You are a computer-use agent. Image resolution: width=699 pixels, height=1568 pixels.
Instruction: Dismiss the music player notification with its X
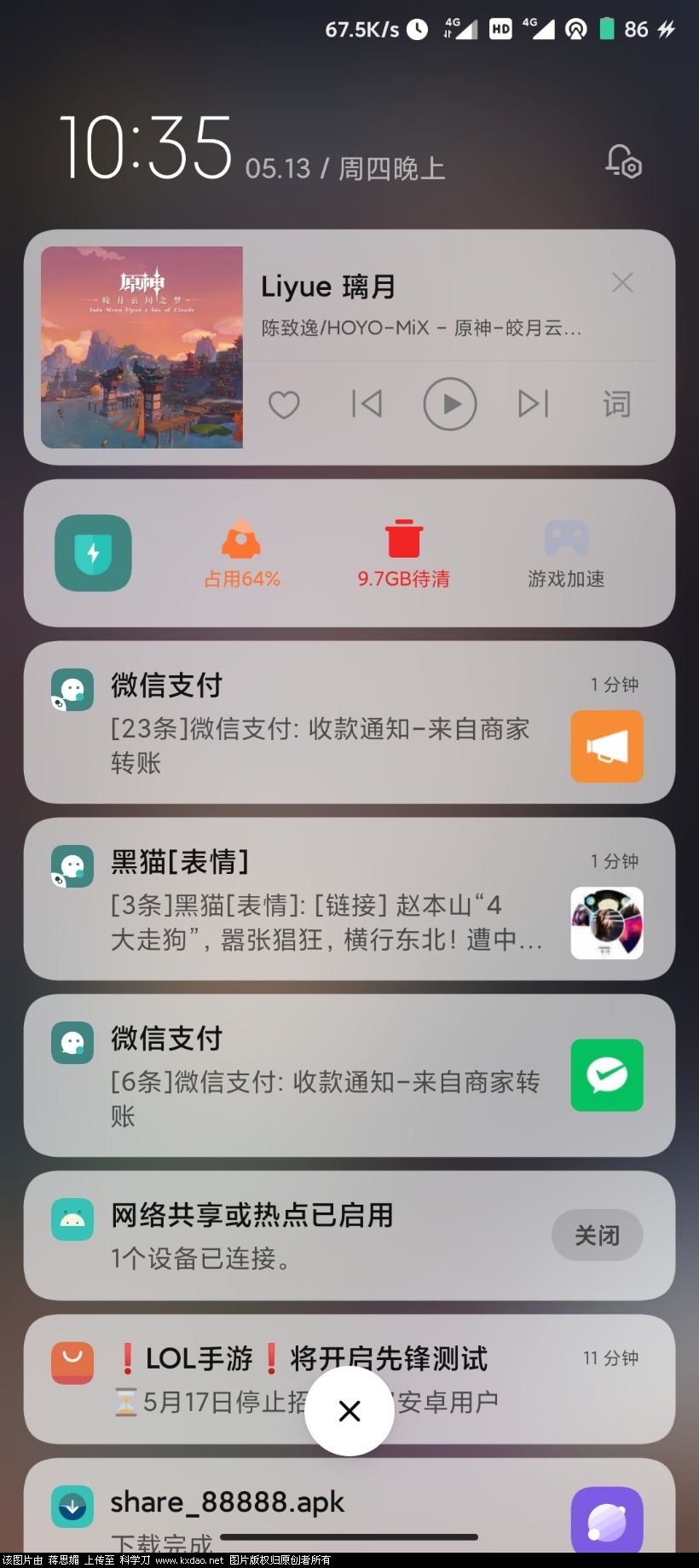[x=622, y=282]
